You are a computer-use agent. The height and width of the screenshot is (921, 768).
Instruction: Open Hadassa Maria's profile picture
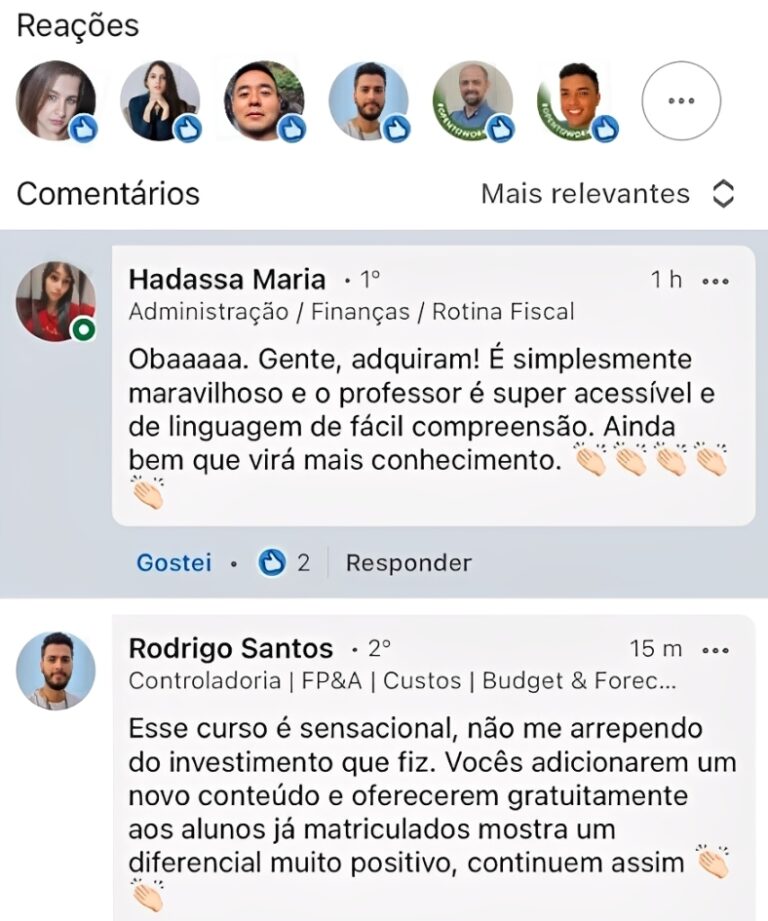pos(55,301)
